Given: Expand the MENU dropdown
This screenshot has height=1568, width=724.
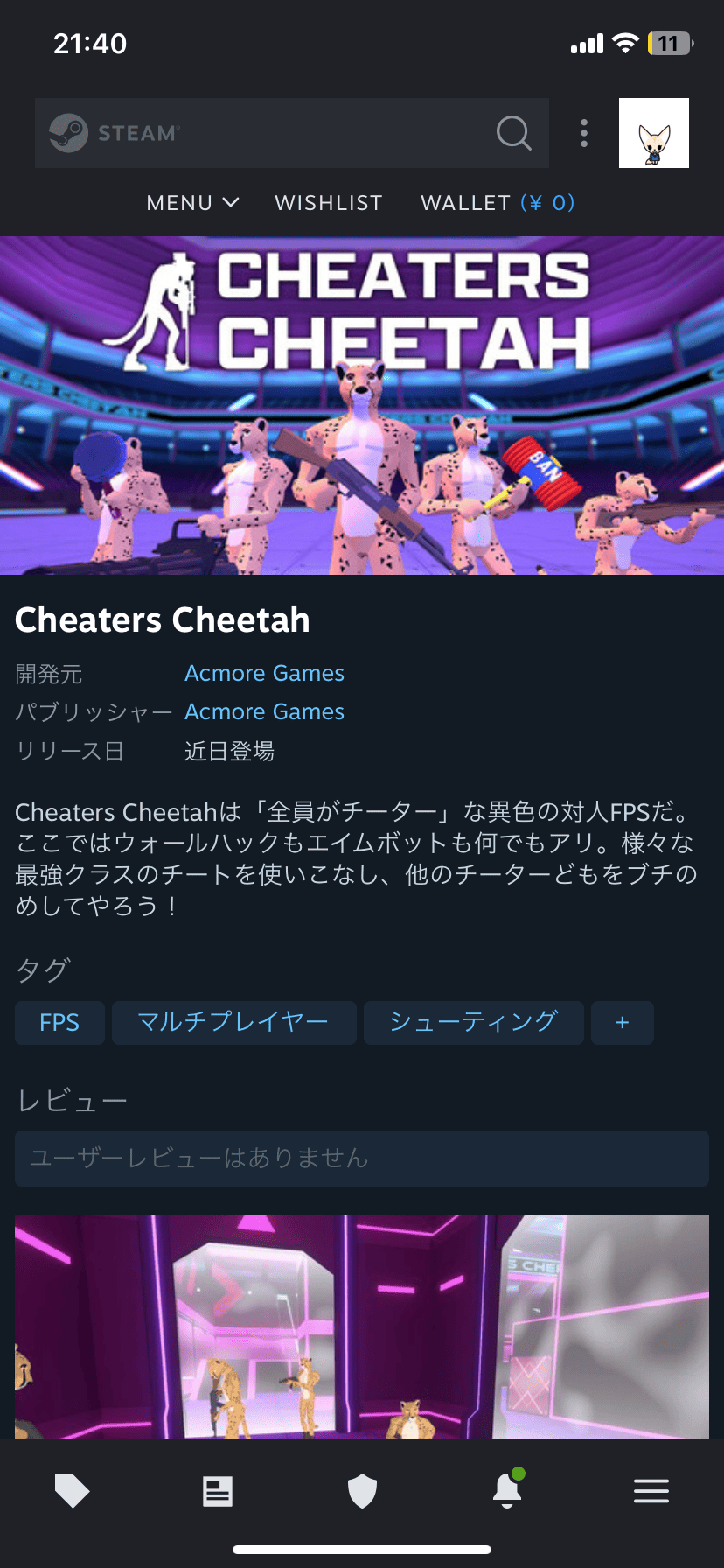Looking at the screenshot, I should click(x=192, y=203).
